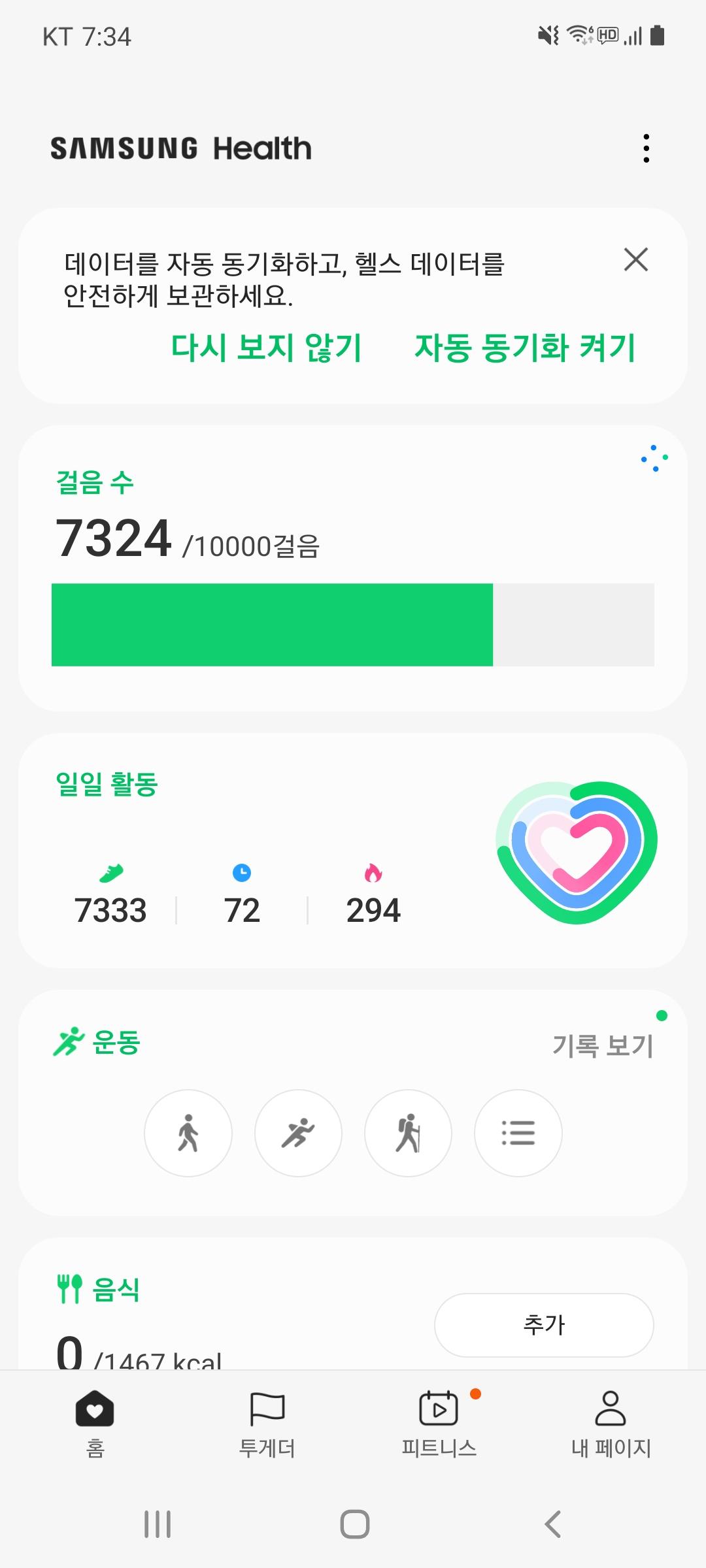View exercise history via 기록 보기

pos(602,1046)
